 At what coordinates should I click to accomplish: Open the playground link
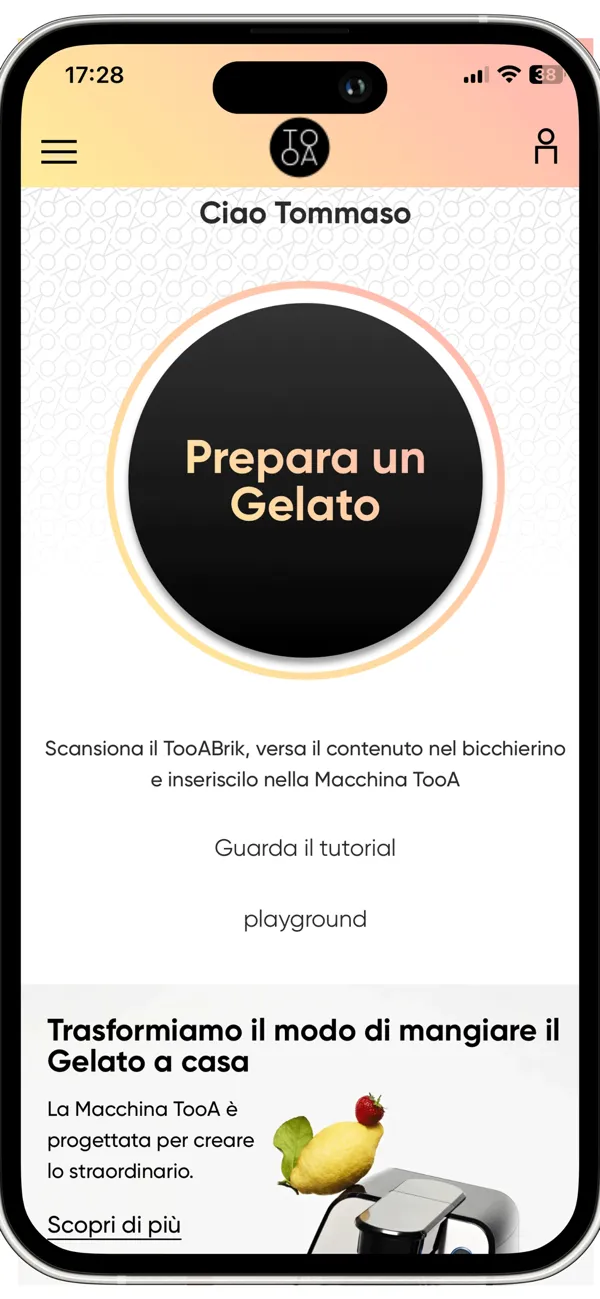point(305,919)
